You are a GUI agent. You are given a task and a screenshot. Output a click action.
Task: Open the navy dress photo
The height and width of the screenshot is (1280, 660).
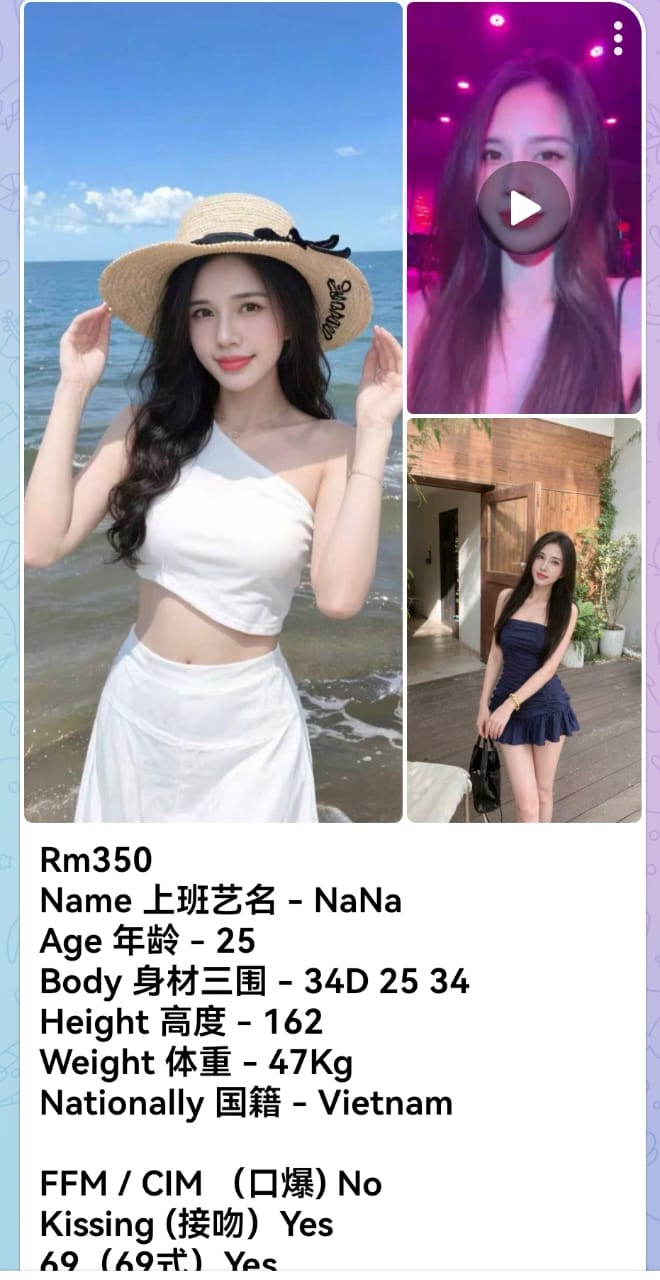524,620
